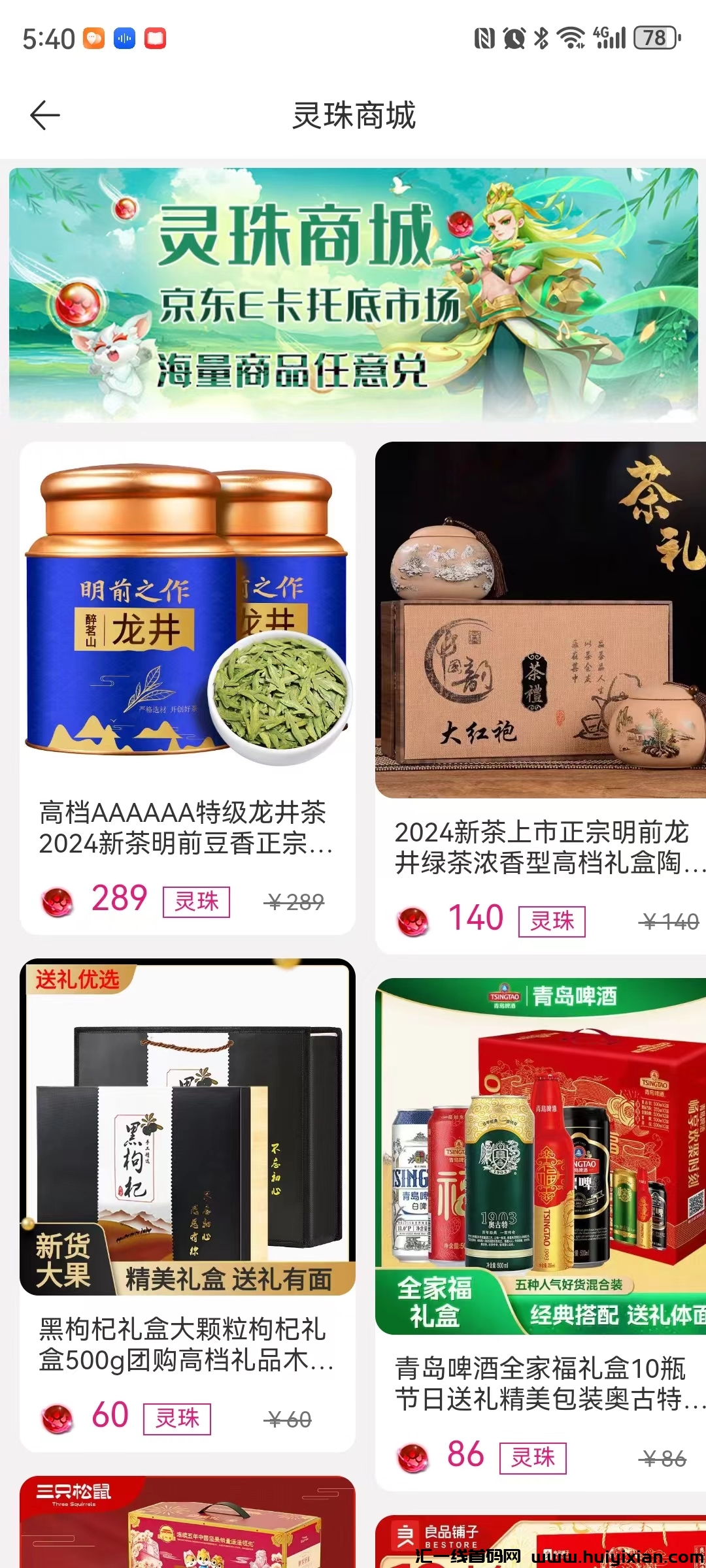Open the 高档AAAAAA特级龙井茶 product card
706x1568 pixels.
pos(188,687)
